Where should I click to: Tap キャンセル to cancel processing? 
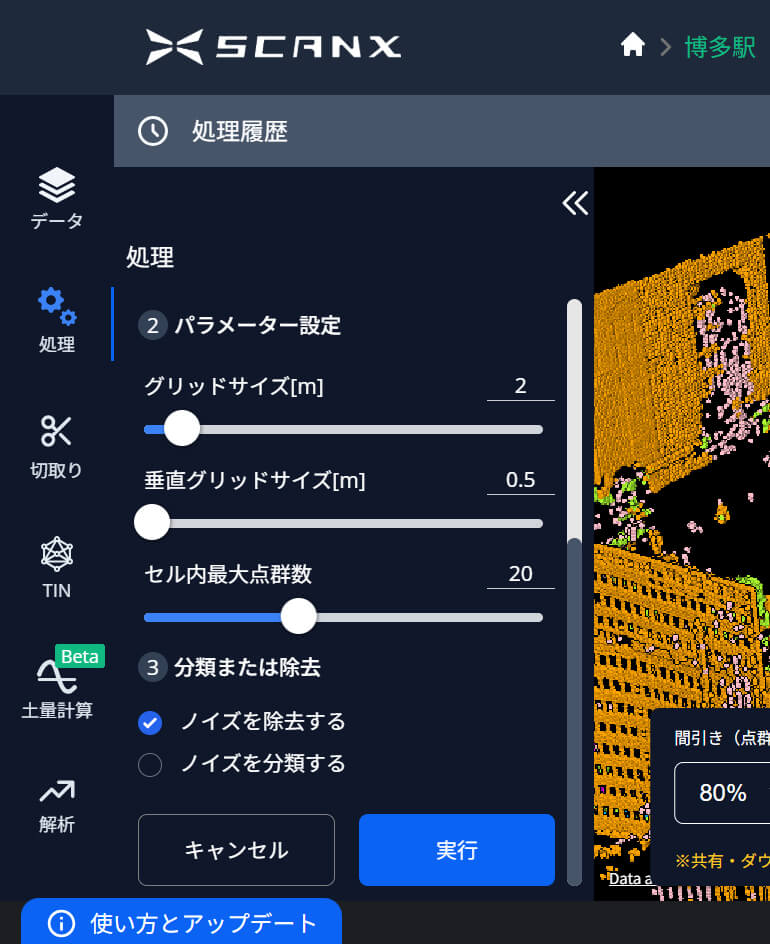(x=236, y=850)
